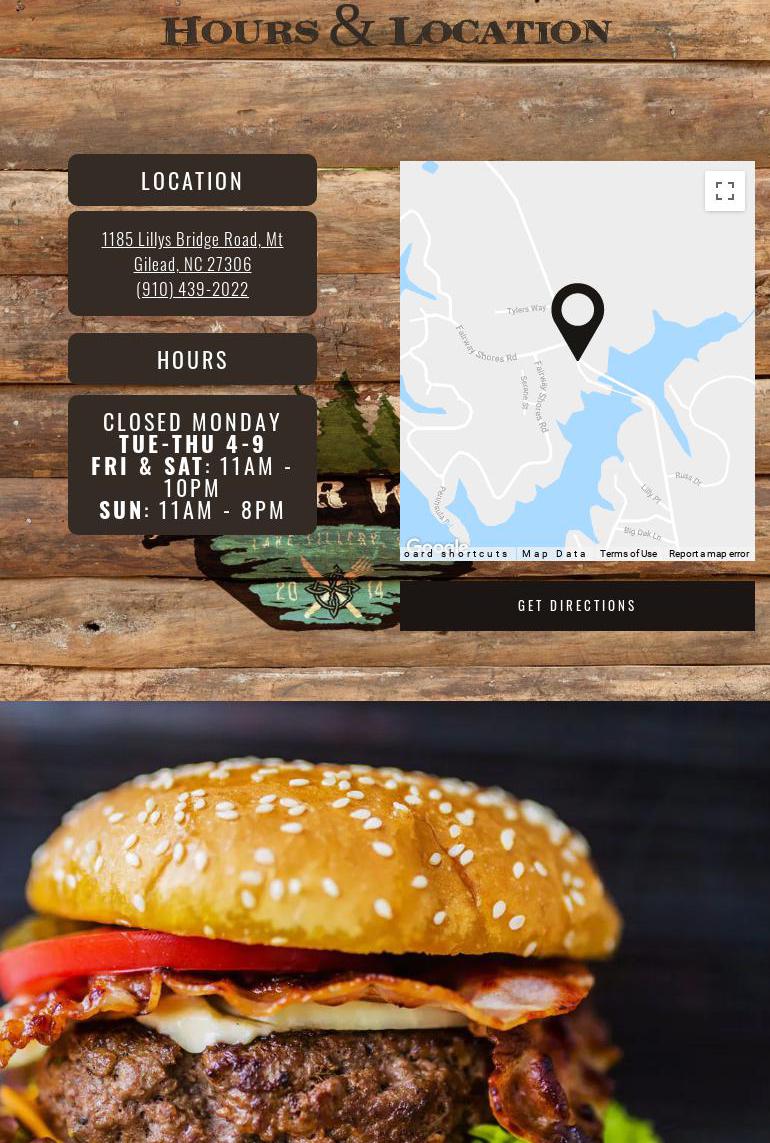Tap the Get Directions button
The image size is (770, 1143).
[577, 606]
